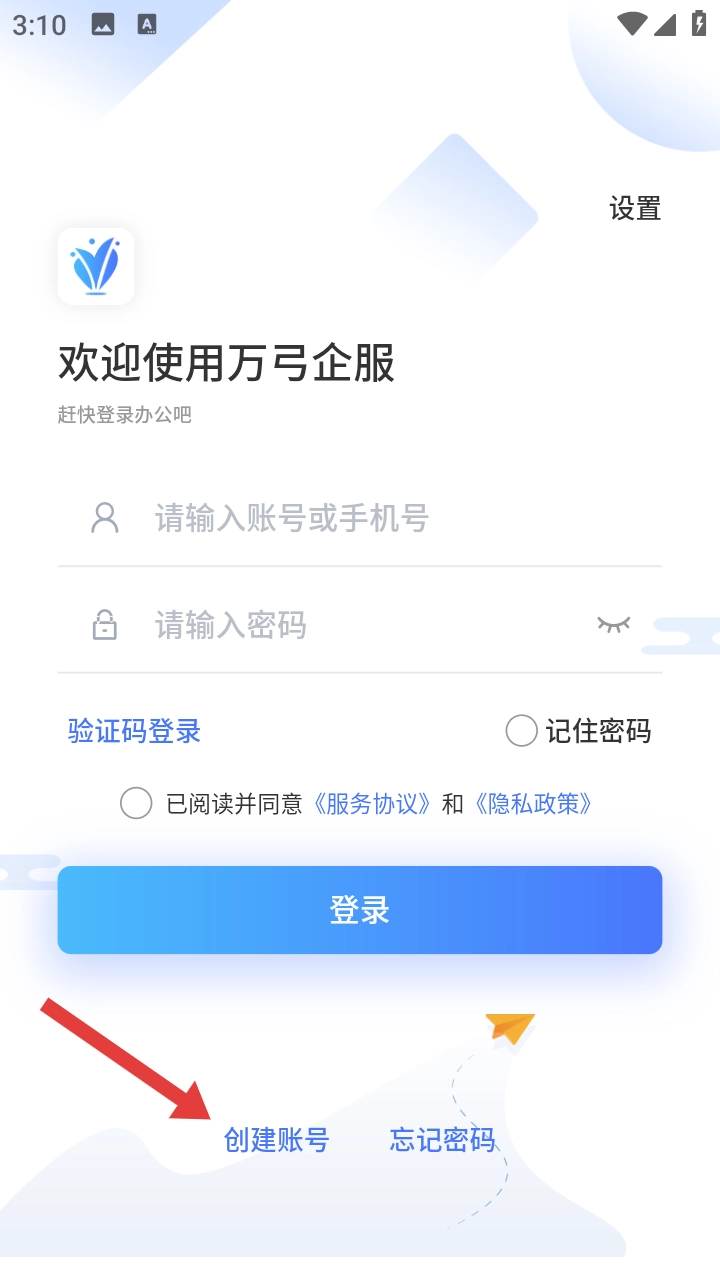Click the person icon beside account field
720x1280 pixels.
104,517
